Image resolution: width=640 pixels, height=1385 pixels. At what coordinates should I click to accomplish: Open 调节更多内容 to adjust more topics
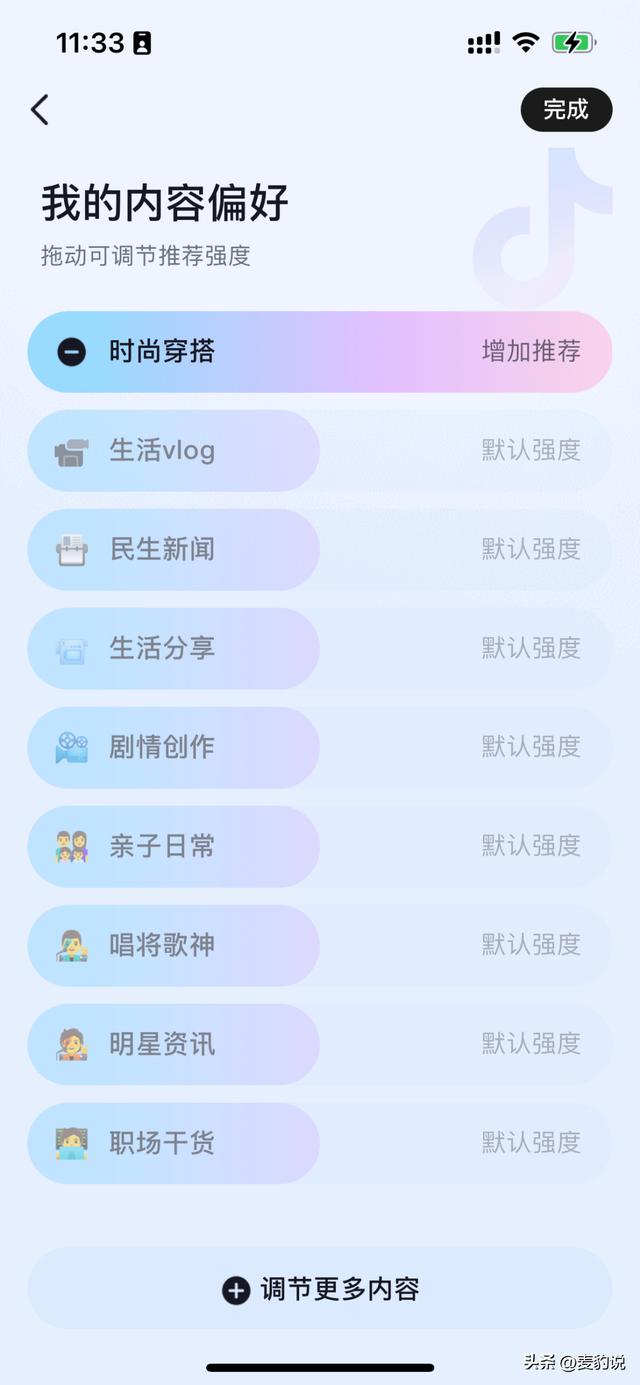[x=320, y=1290]
